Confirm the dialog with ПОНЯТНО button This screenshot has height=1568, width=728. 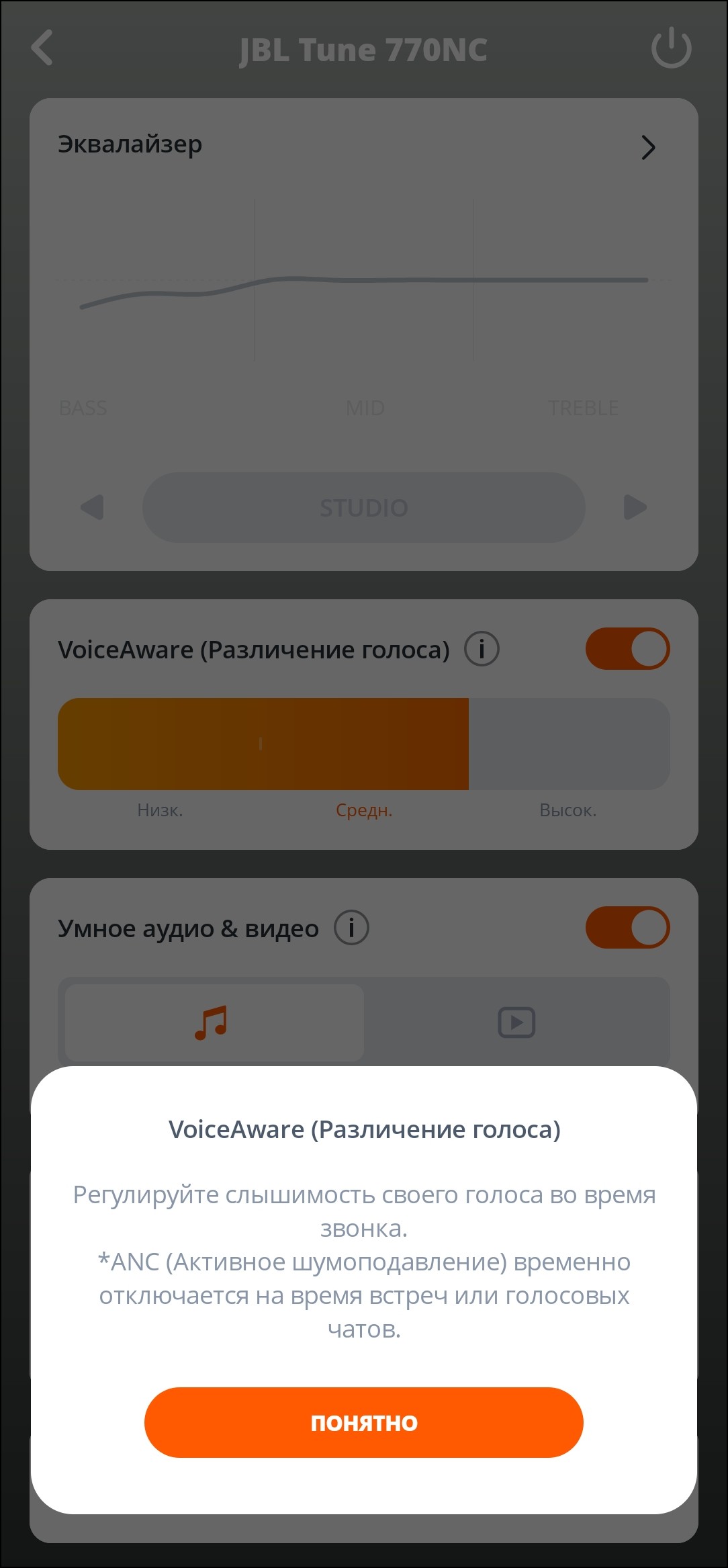point(363,1422)
